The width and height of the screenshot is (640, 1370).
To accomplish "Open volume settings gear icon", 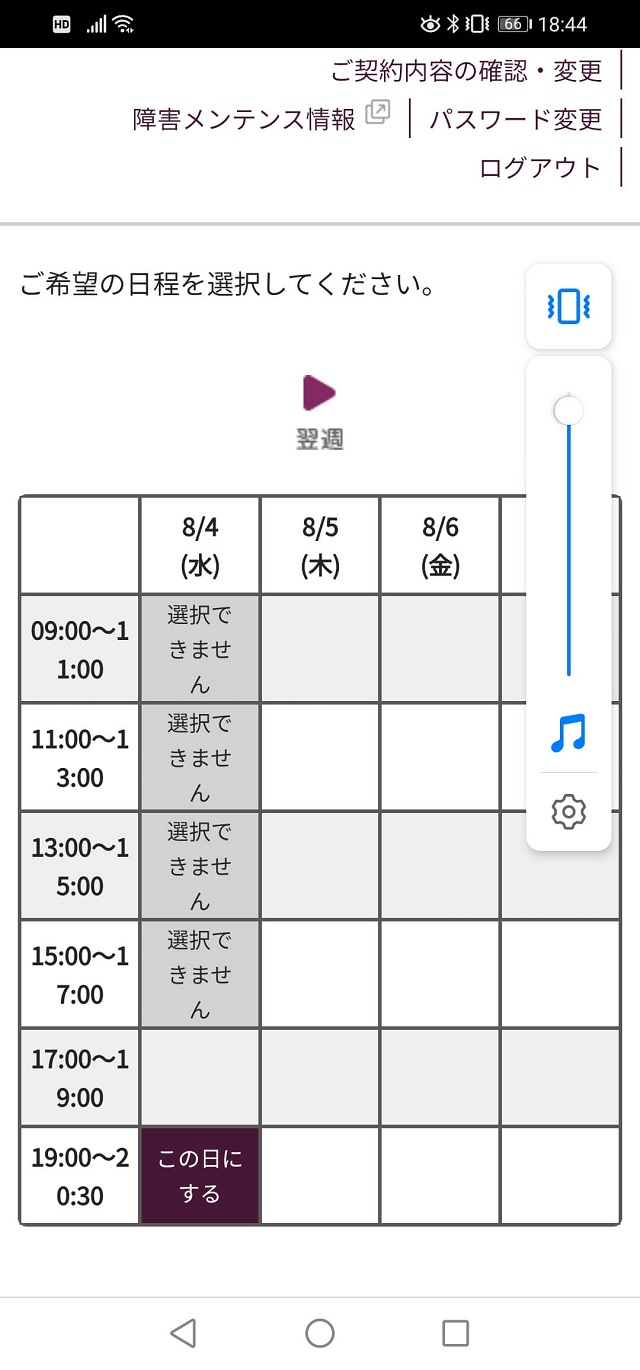I will click(x=569, y=812).
